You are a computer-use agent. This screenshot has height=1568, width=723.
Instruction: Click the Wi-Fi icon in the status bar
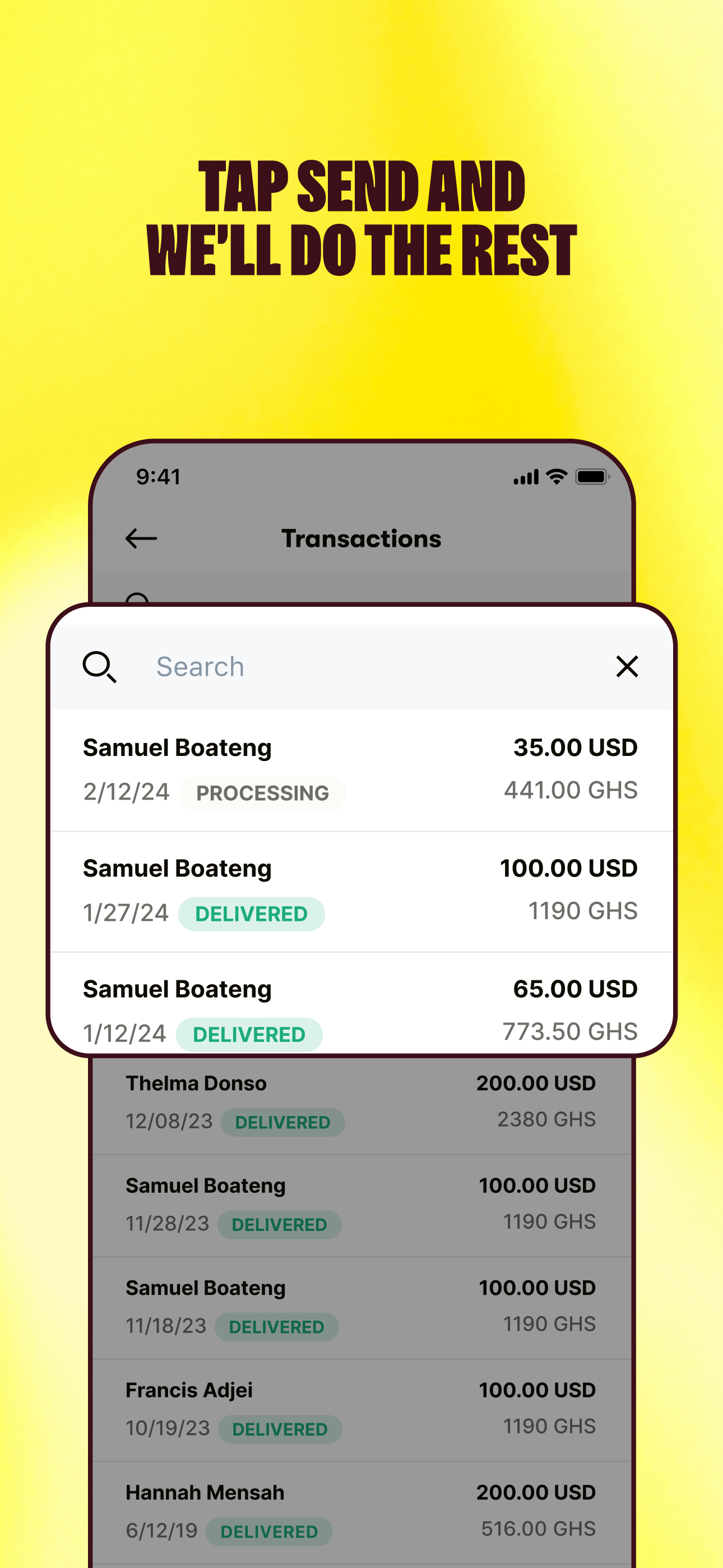[x=554, y=477]
